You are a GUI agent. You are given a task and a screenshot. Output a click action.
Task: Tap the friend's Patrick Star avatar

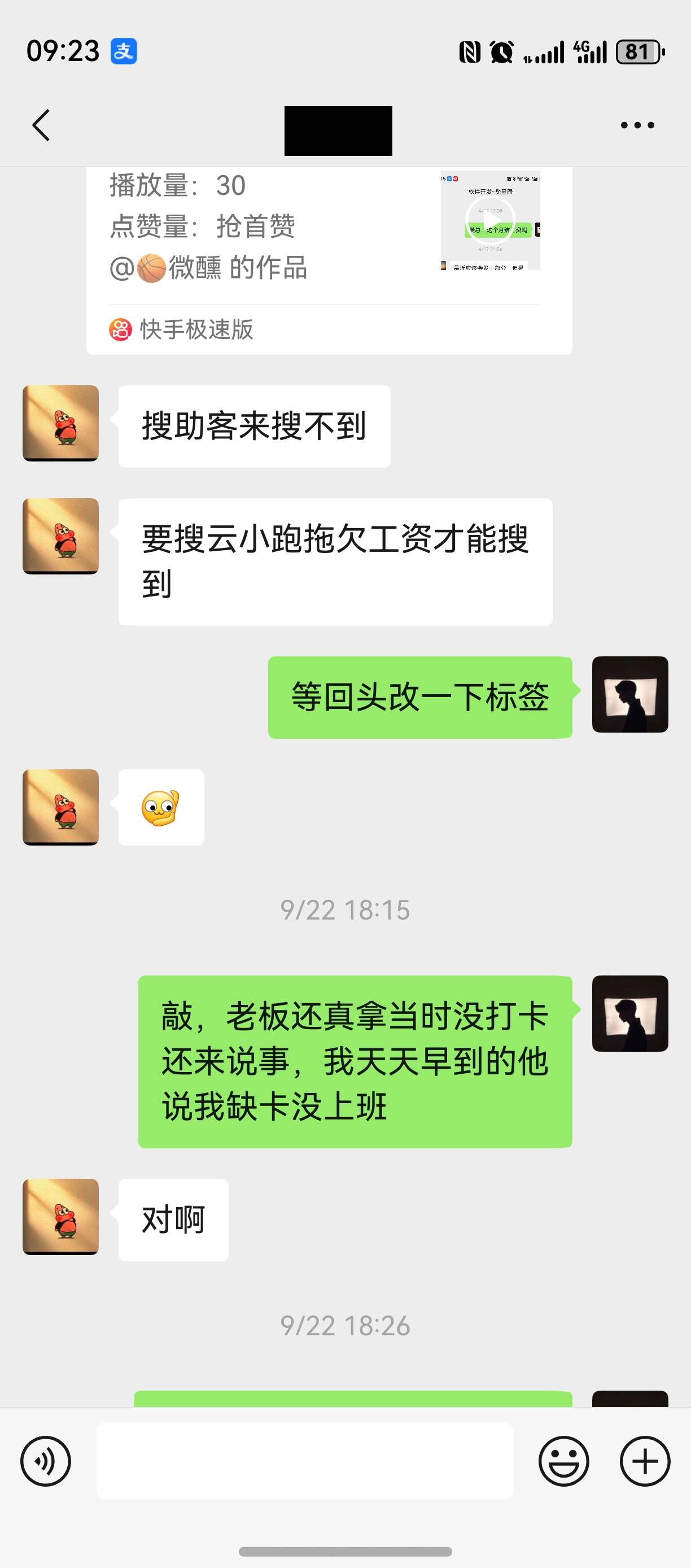[60, 424]
